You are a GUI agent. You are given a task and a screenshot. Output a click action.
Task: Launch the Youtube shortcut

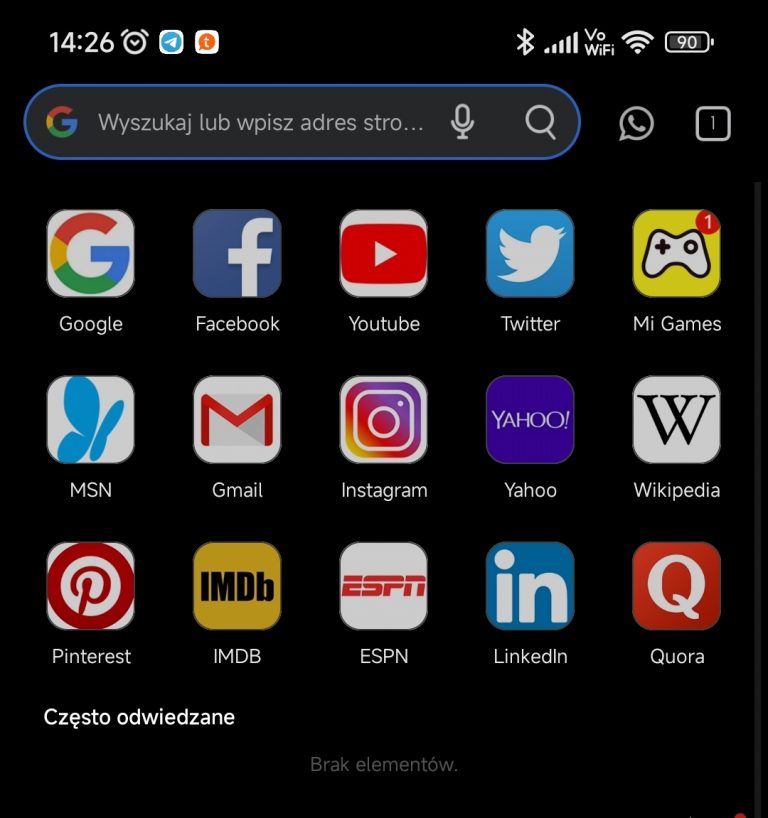pos(384,254)
